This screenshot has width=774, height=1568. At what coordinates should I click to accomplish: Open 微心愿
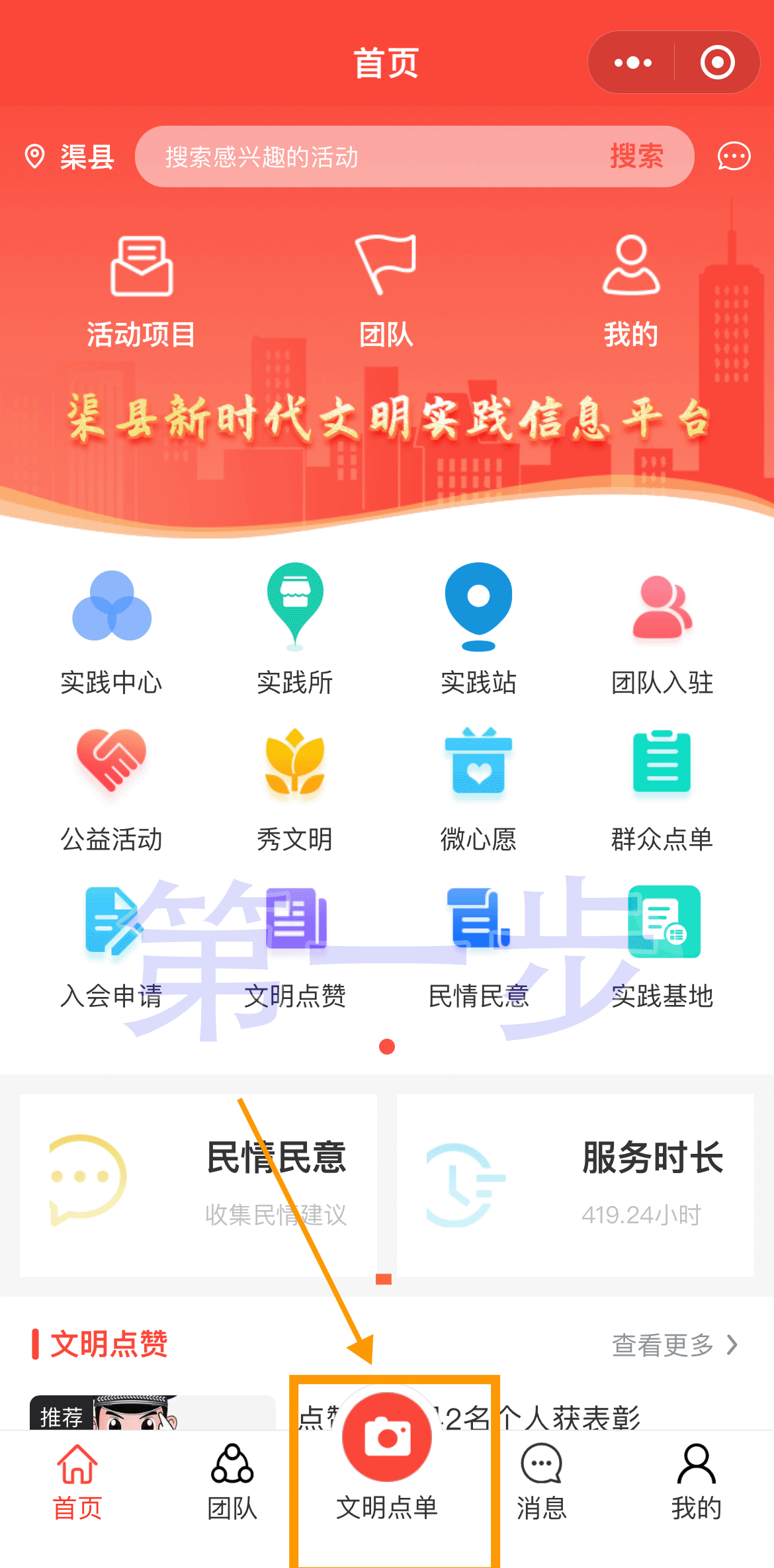(x=478, y=787)
